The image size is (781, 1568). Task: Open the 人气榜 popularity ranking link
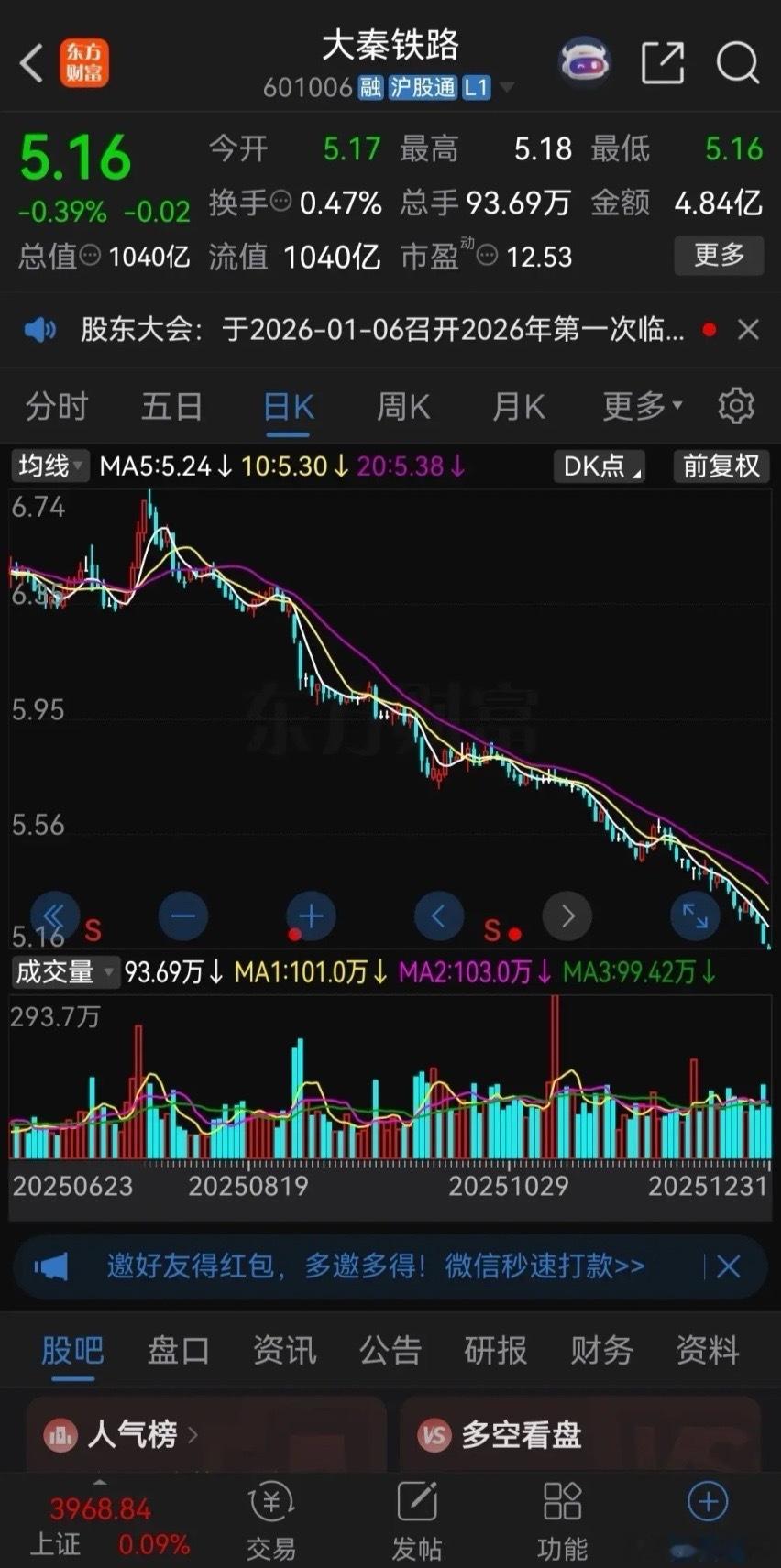pyautogui.click(x=128, y=1436)
